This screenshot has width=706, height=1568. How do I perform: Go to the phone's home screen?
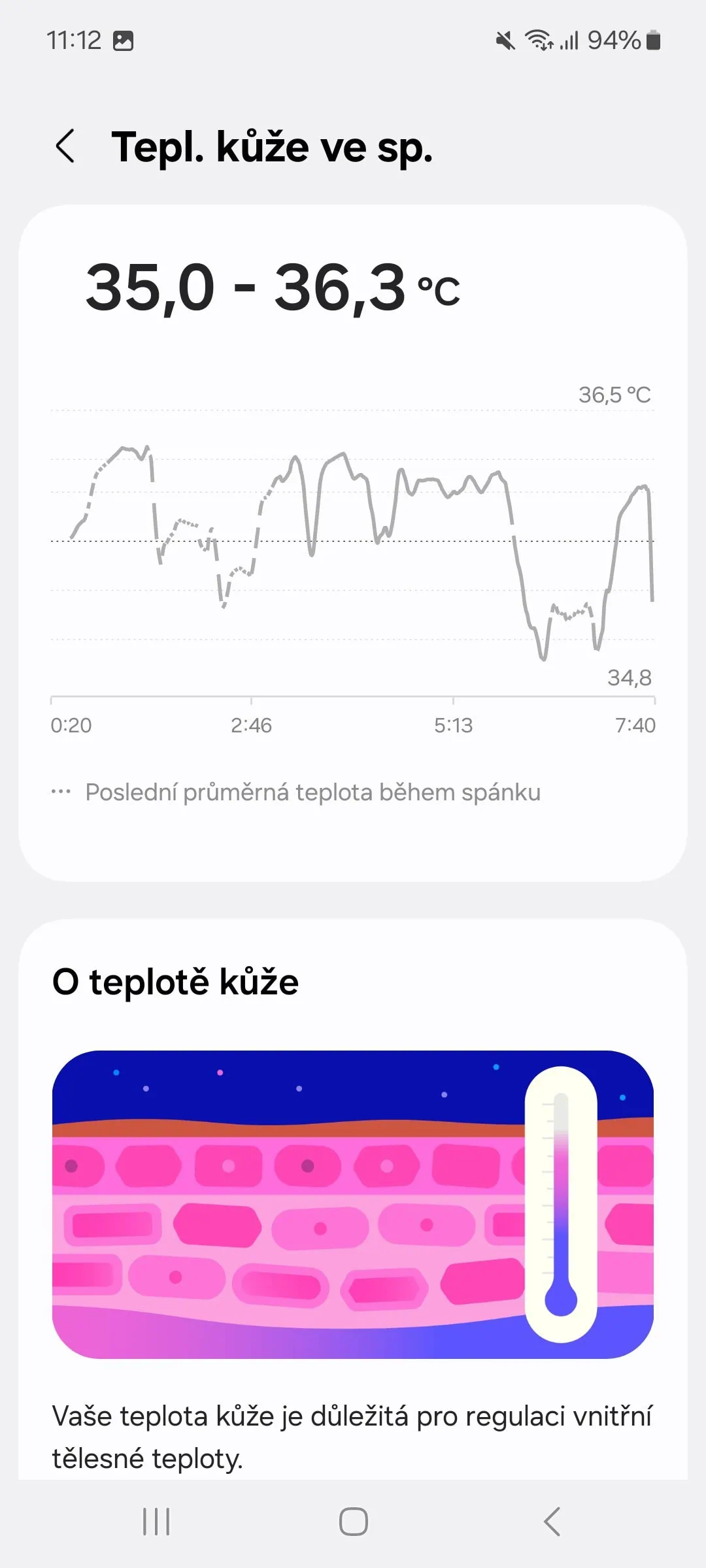[x=353, y=1521]
